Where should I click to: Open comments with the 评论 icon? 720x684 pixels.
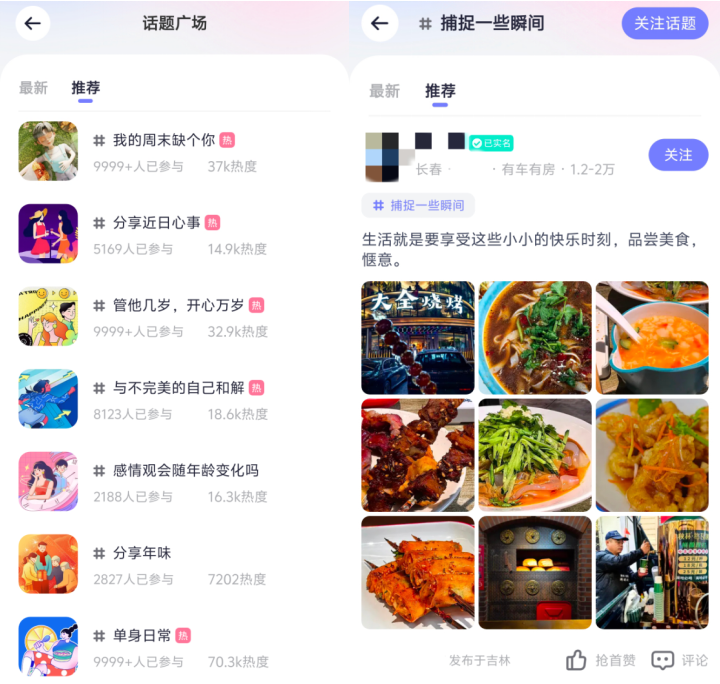(679, 660)
